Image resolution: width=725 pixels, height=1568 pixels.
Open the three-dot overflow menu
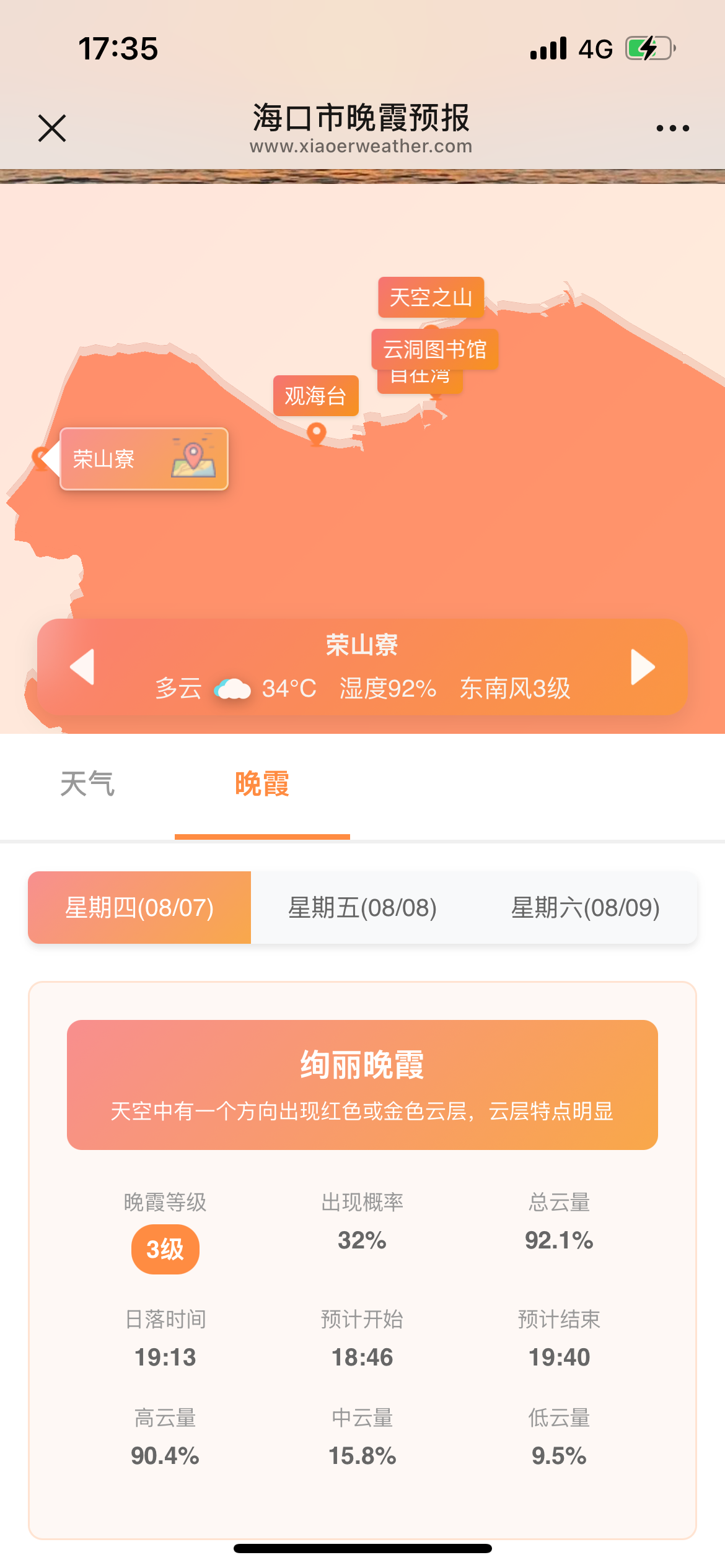coord(672,128)
